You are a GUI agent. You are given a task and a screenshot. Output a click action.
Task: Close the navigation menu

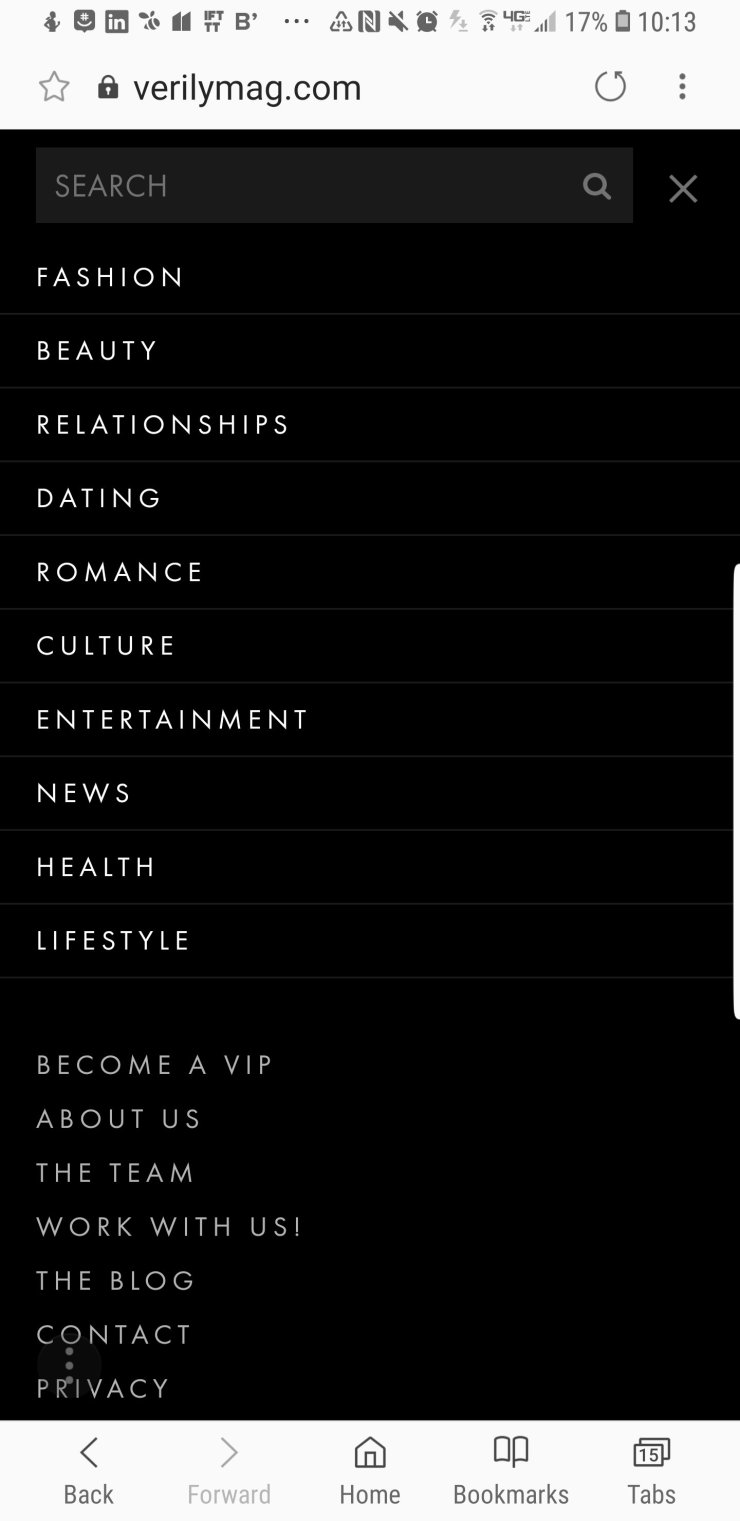pos(683,188)
